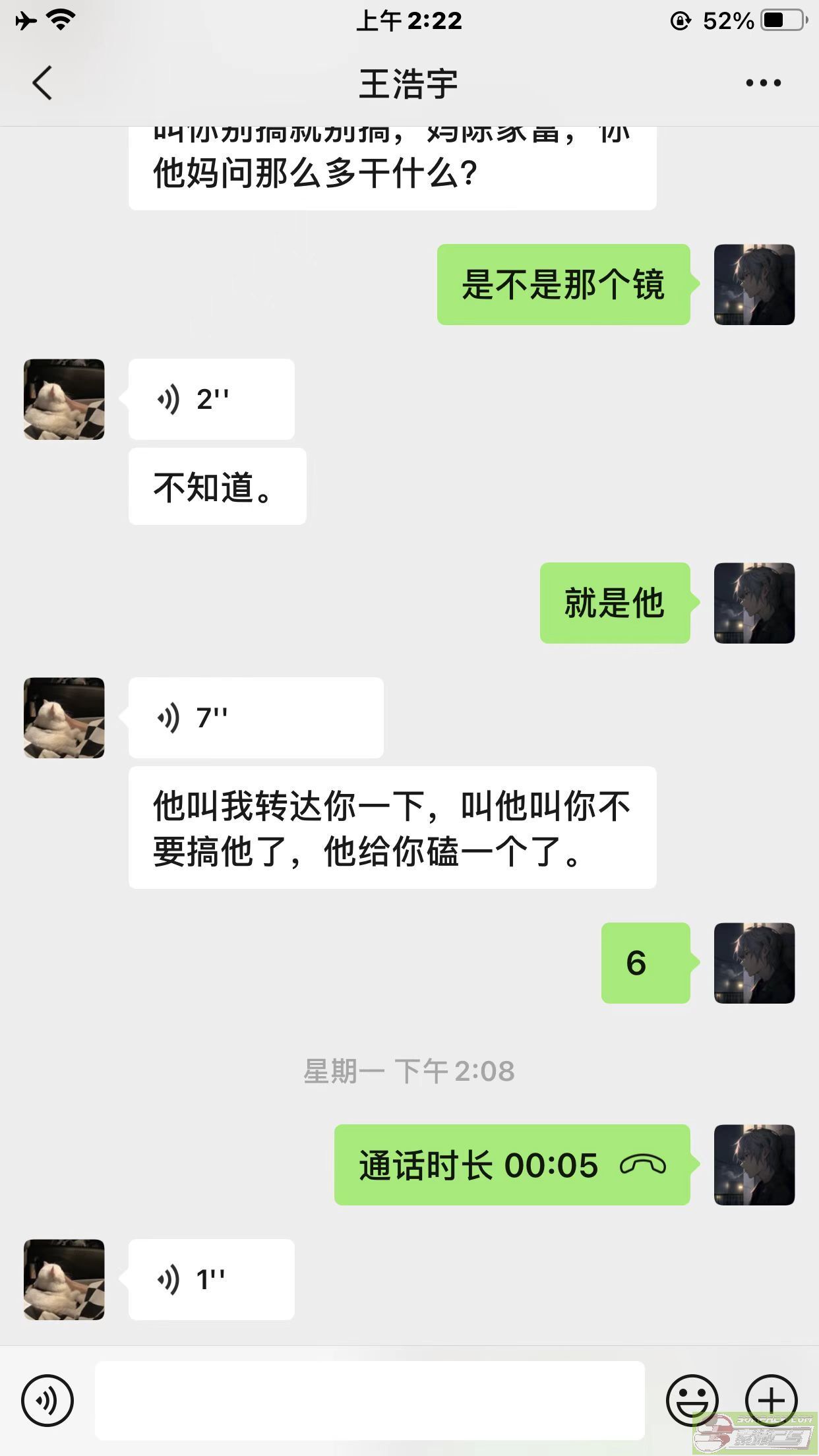Open my avatar next to 就是他
This screenshot has width=819, height=1456.
click(754, 603)
